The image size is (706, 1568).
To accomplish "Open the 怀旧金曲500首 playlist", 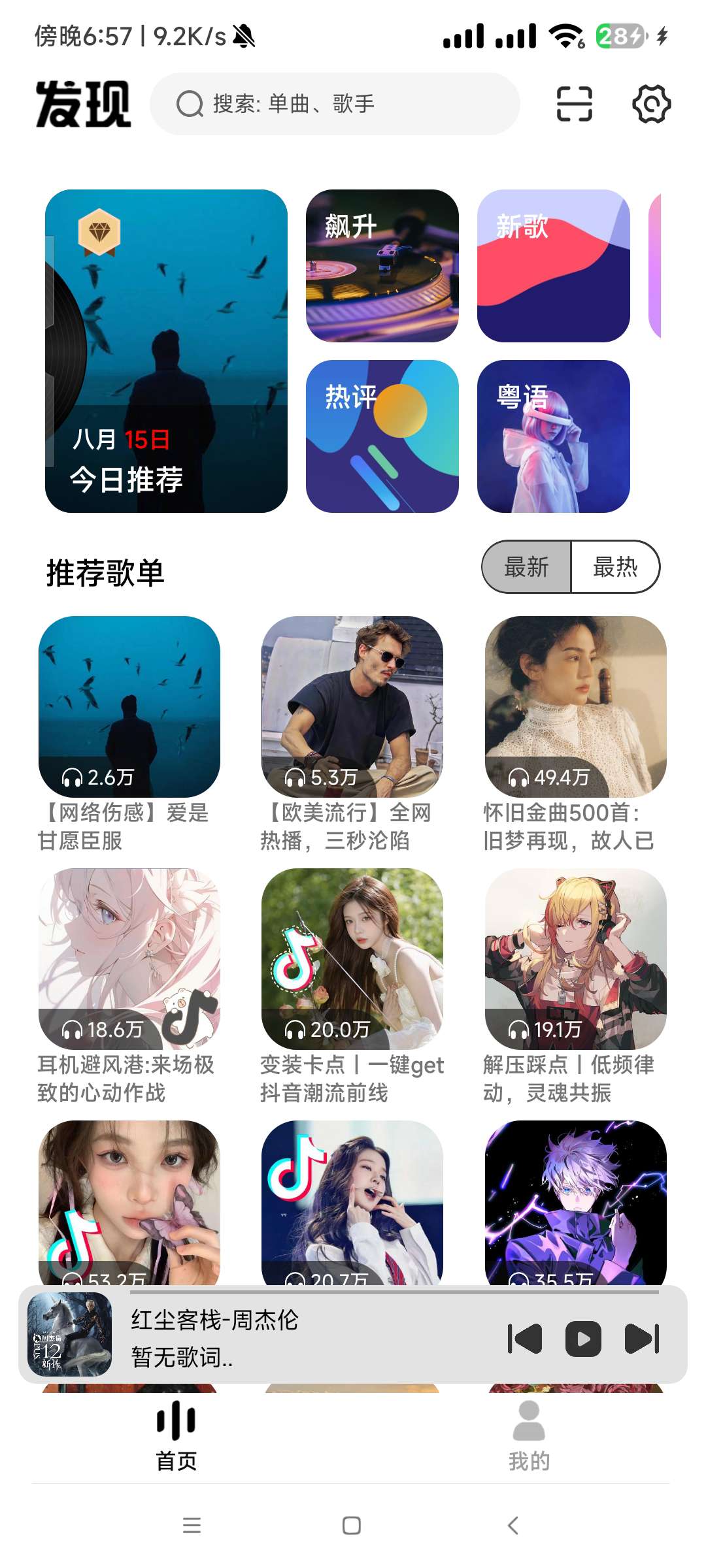I will tap(575, 707).
